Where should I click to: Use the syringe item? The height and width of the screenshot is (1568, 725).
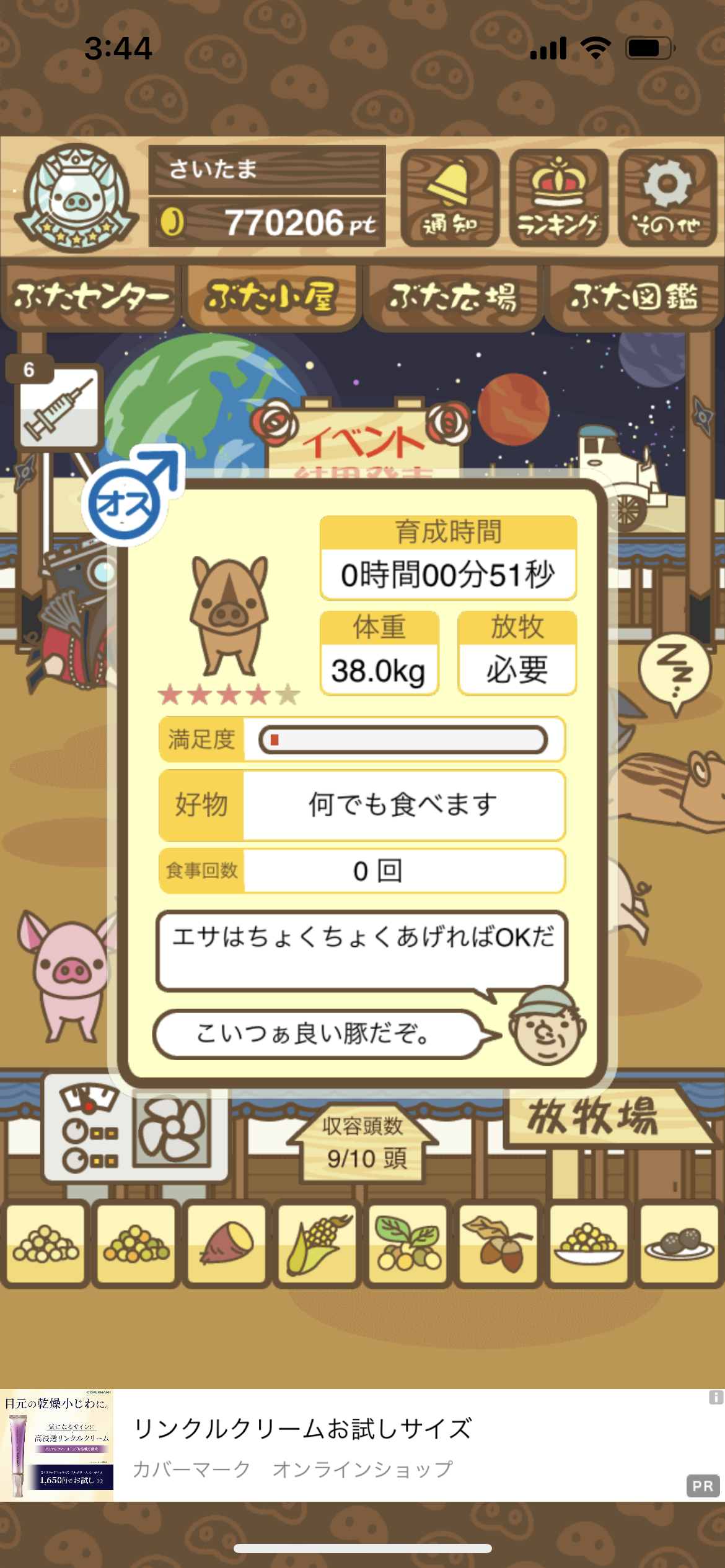coord(59,406)
